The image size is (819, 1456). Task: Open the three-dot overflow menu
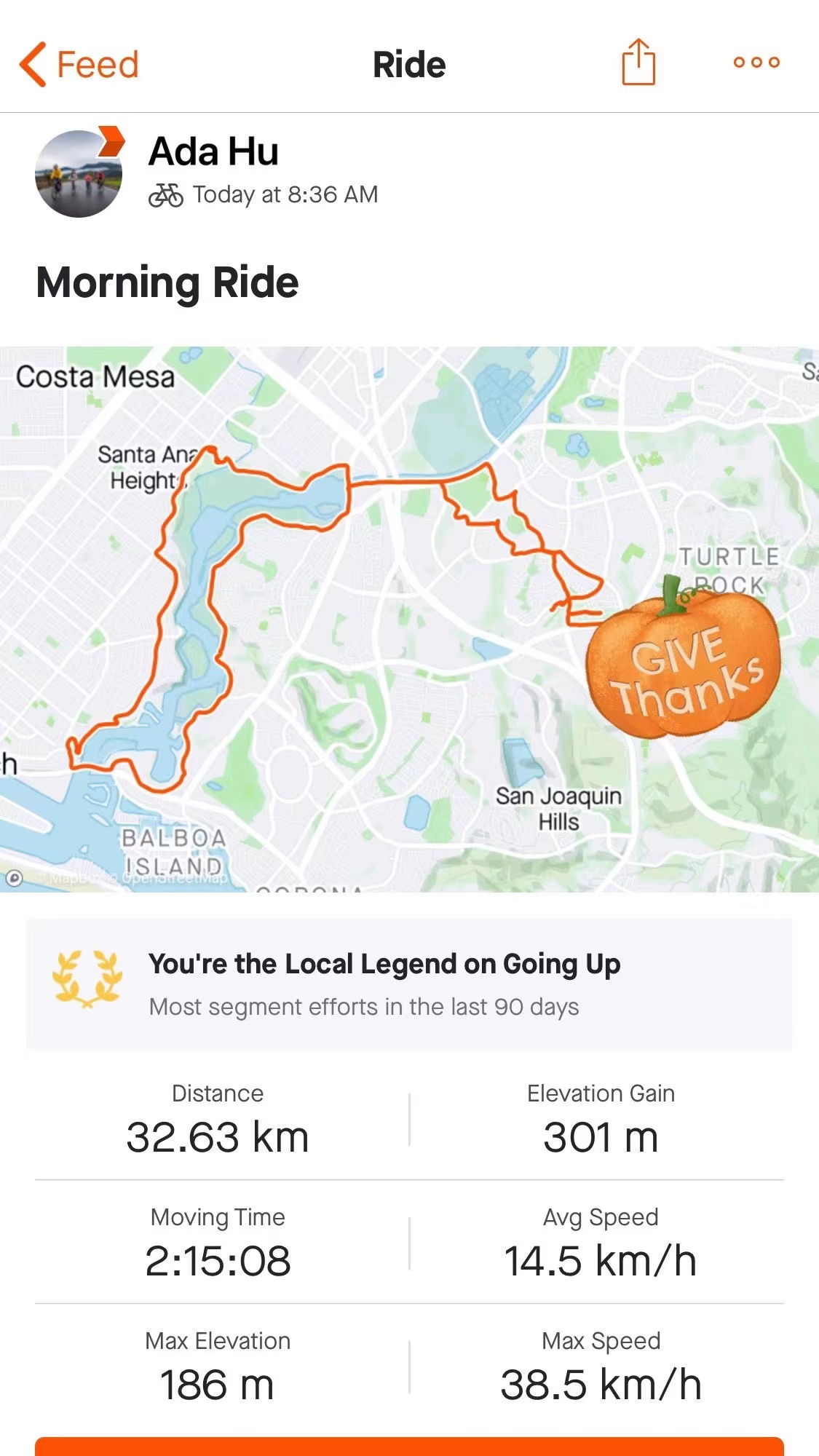(756, 63)
